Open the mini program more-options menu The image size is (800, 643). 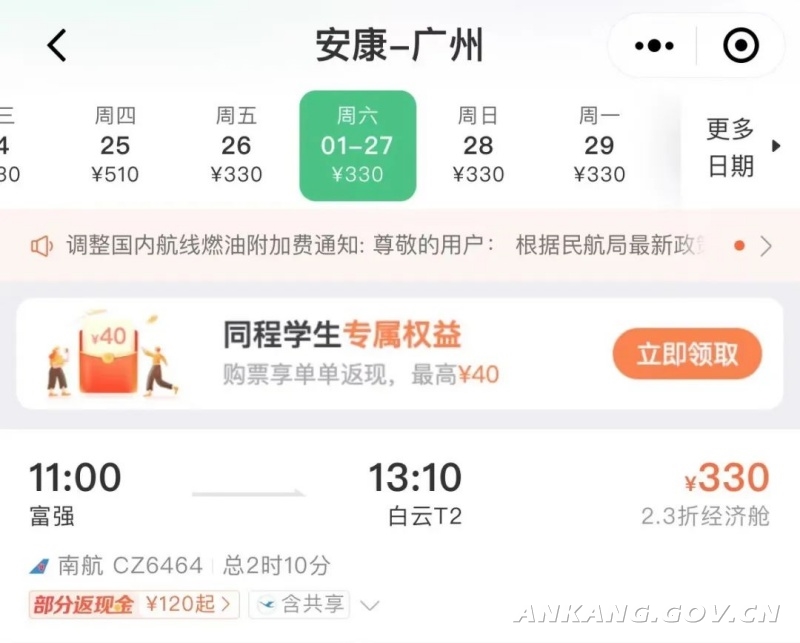click(x=655, y=46)
